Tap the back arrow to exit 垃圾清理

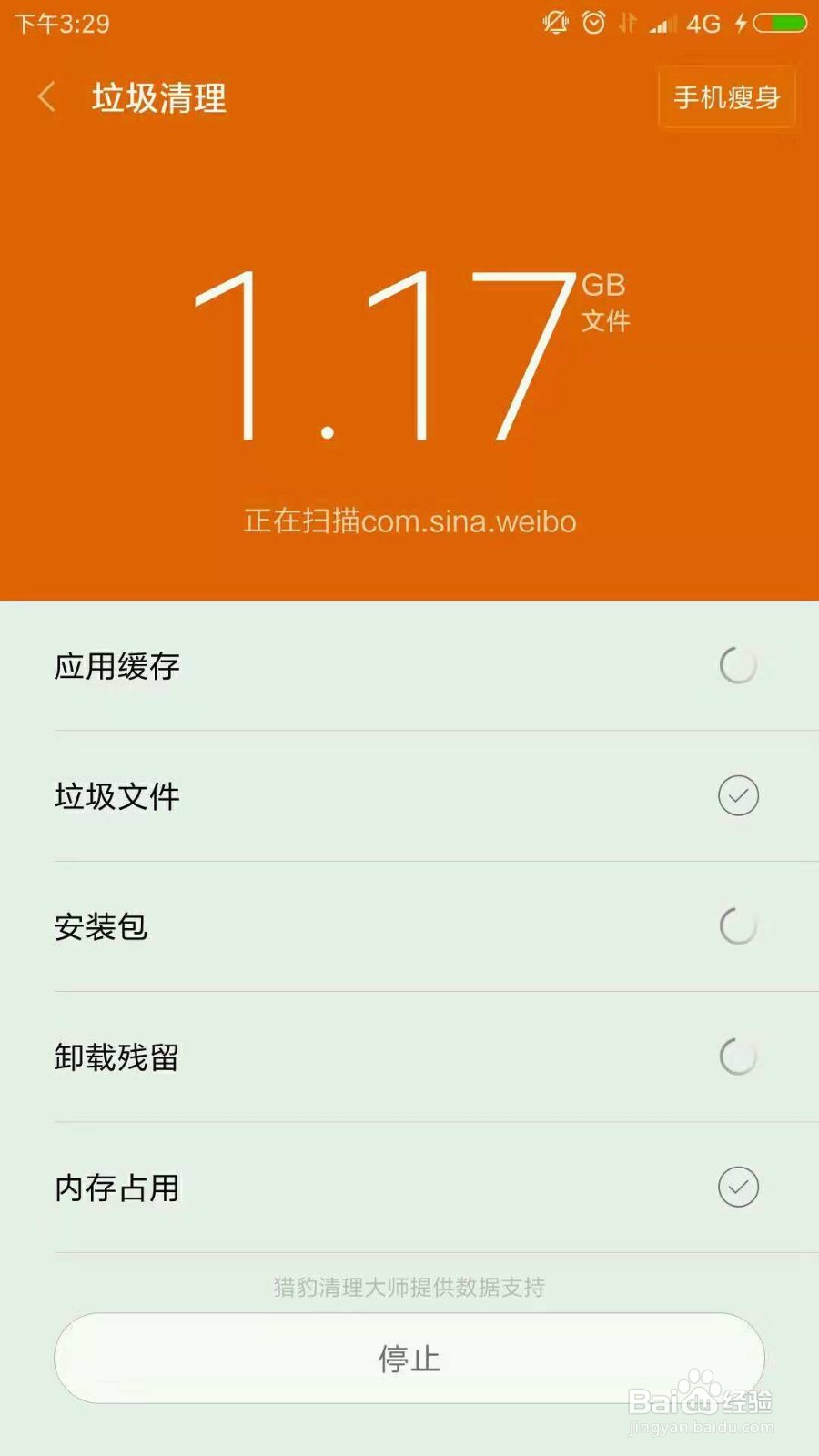[x=45, y=97]
